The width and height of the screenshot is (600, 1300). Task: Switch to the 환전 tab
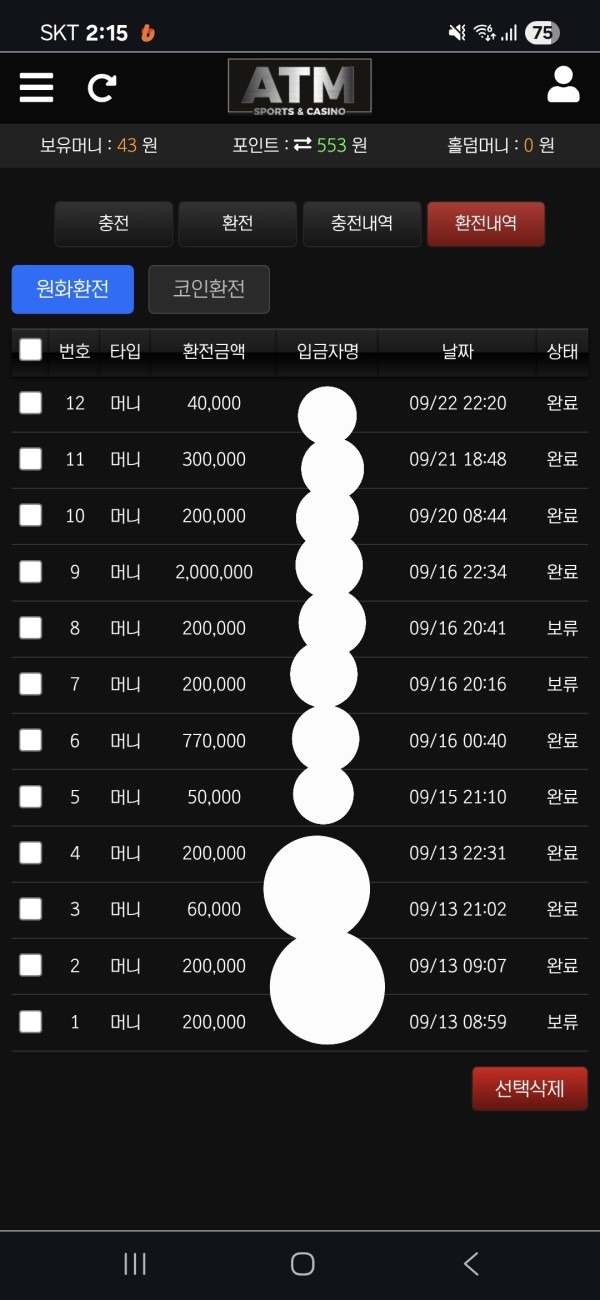click(237, 224)
